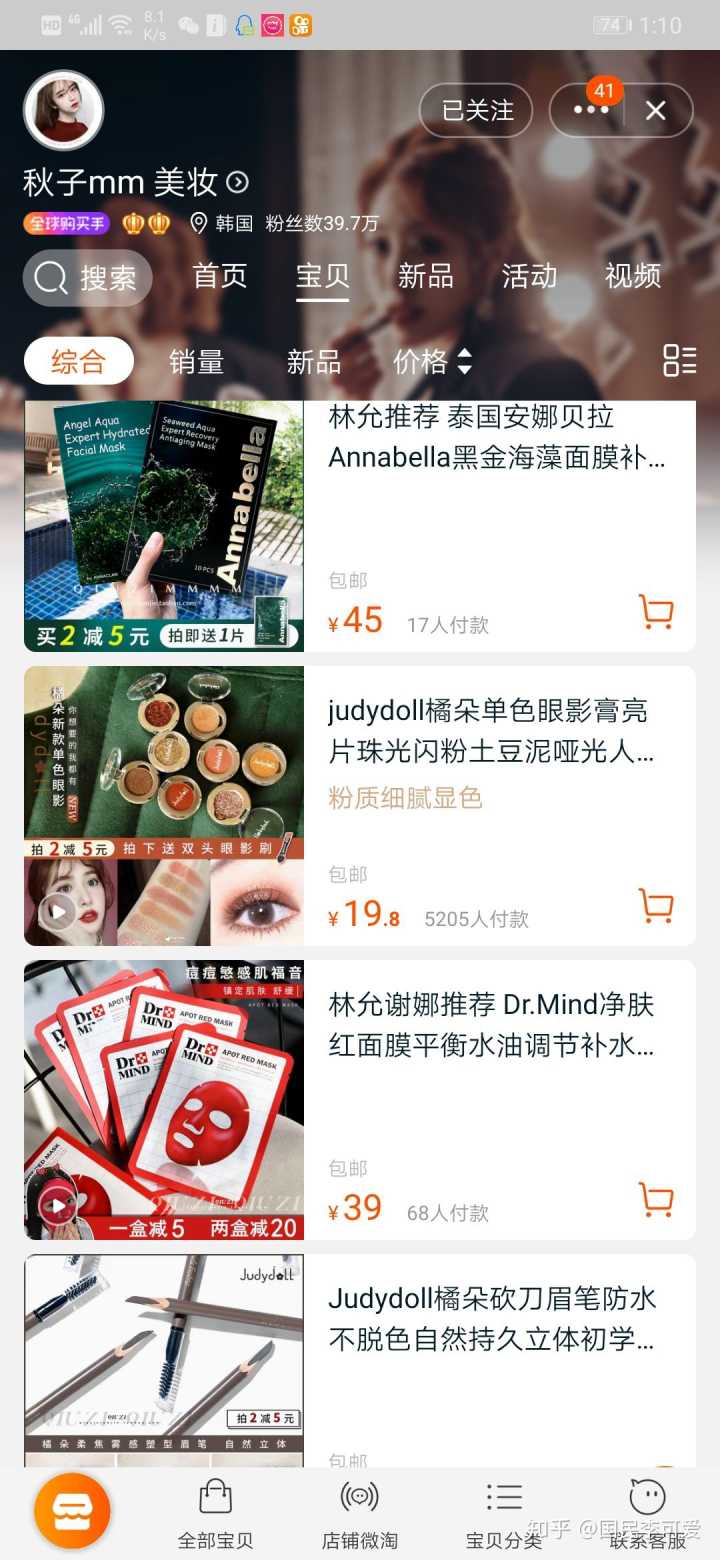This screenshot has height=1560, width=720.
Task: Open the 秋子mm 美妆 shop avatar
Action: (64, 110)
